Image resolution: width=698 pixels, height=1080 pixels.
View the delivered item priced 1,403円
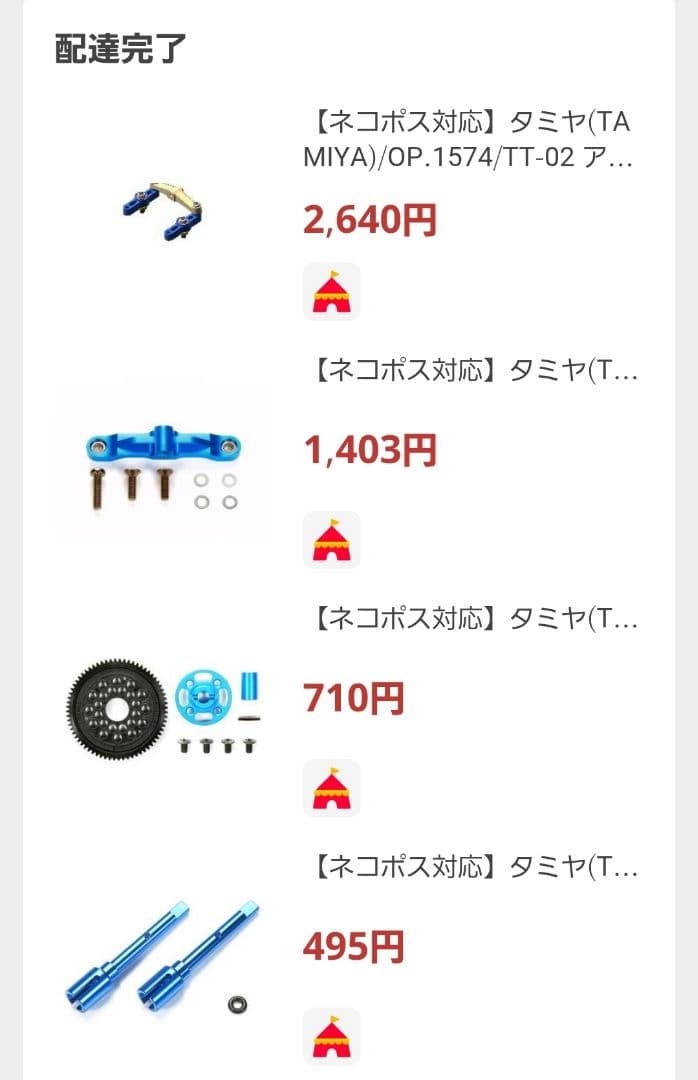point(468,372)
